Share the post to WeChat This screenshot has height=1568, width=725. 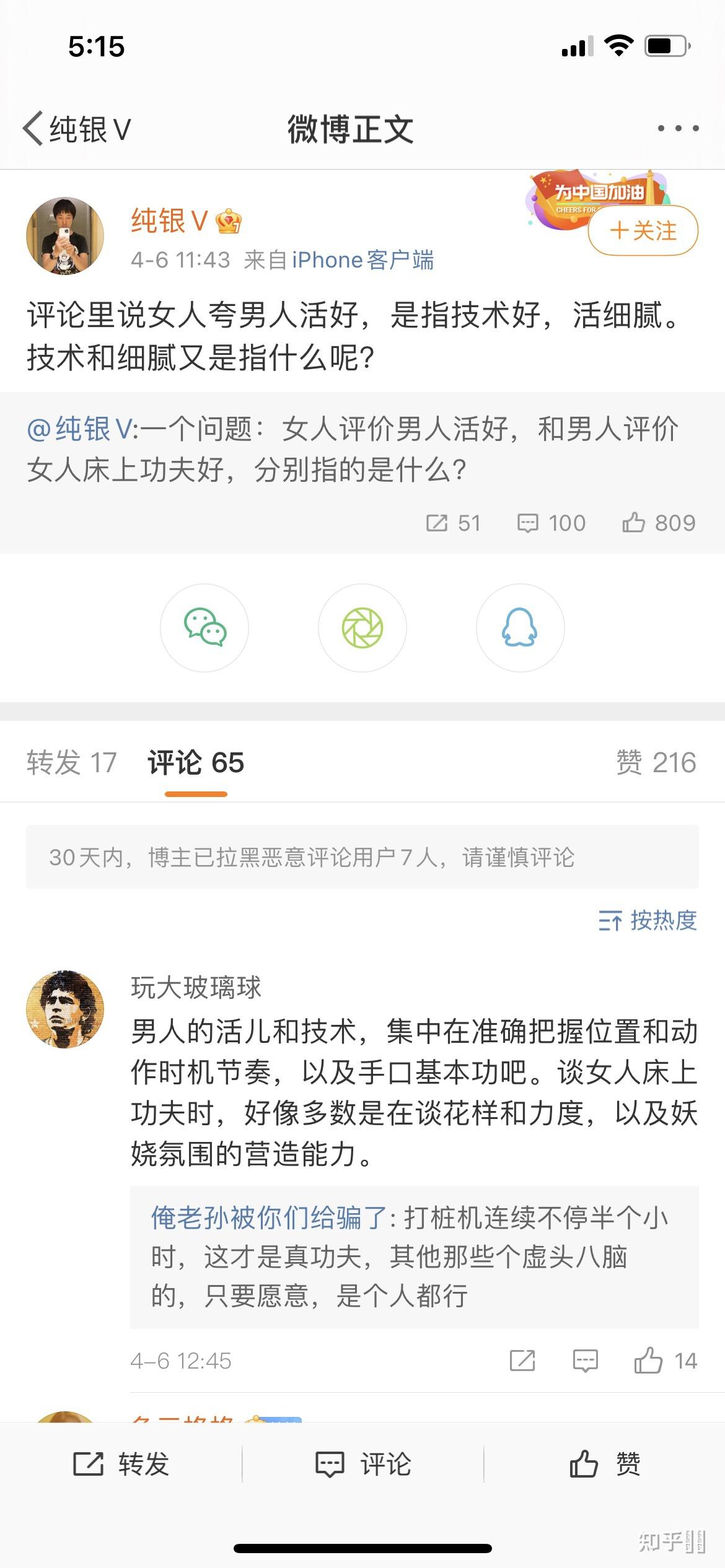point(204,628)
